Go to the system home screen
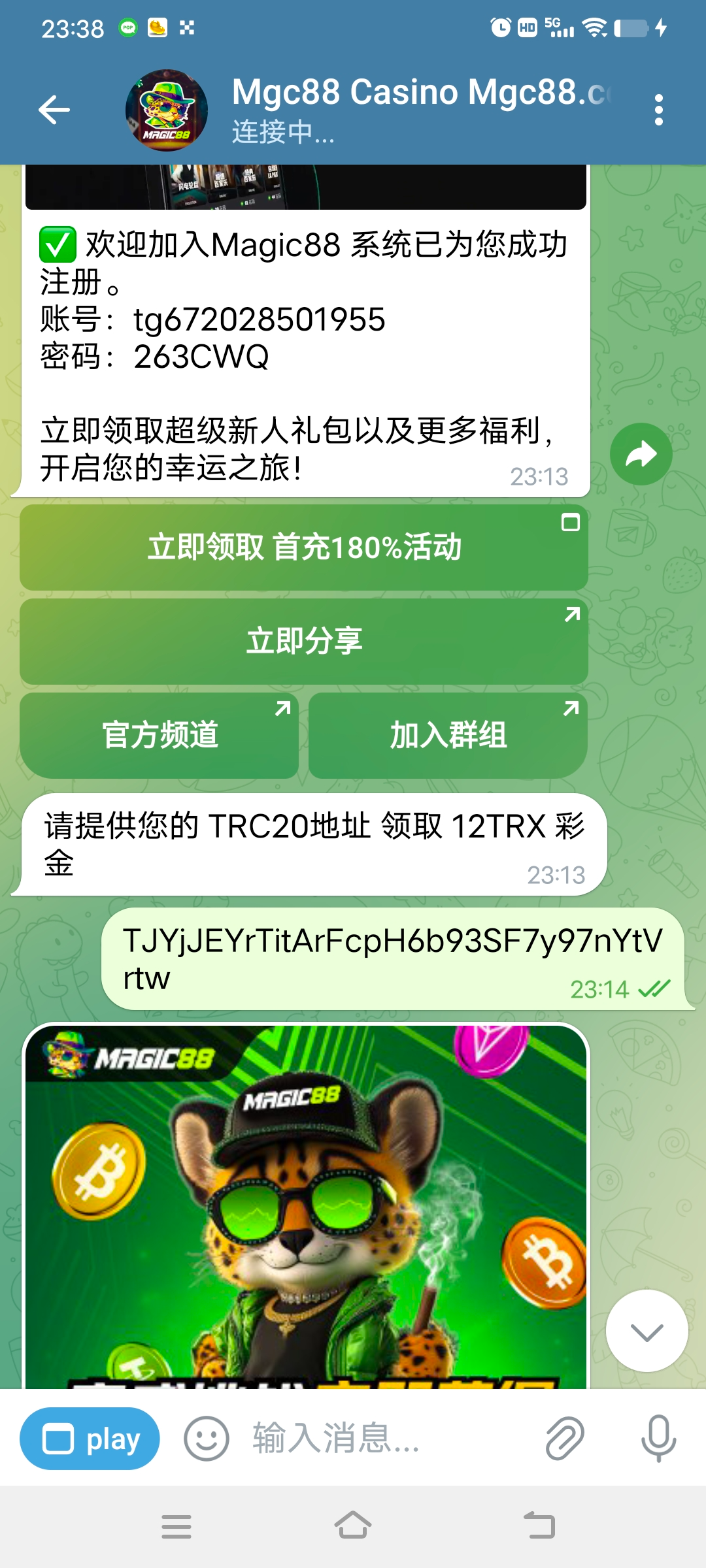Screen dimensions: 706x1568 (x=353, y=1526)
